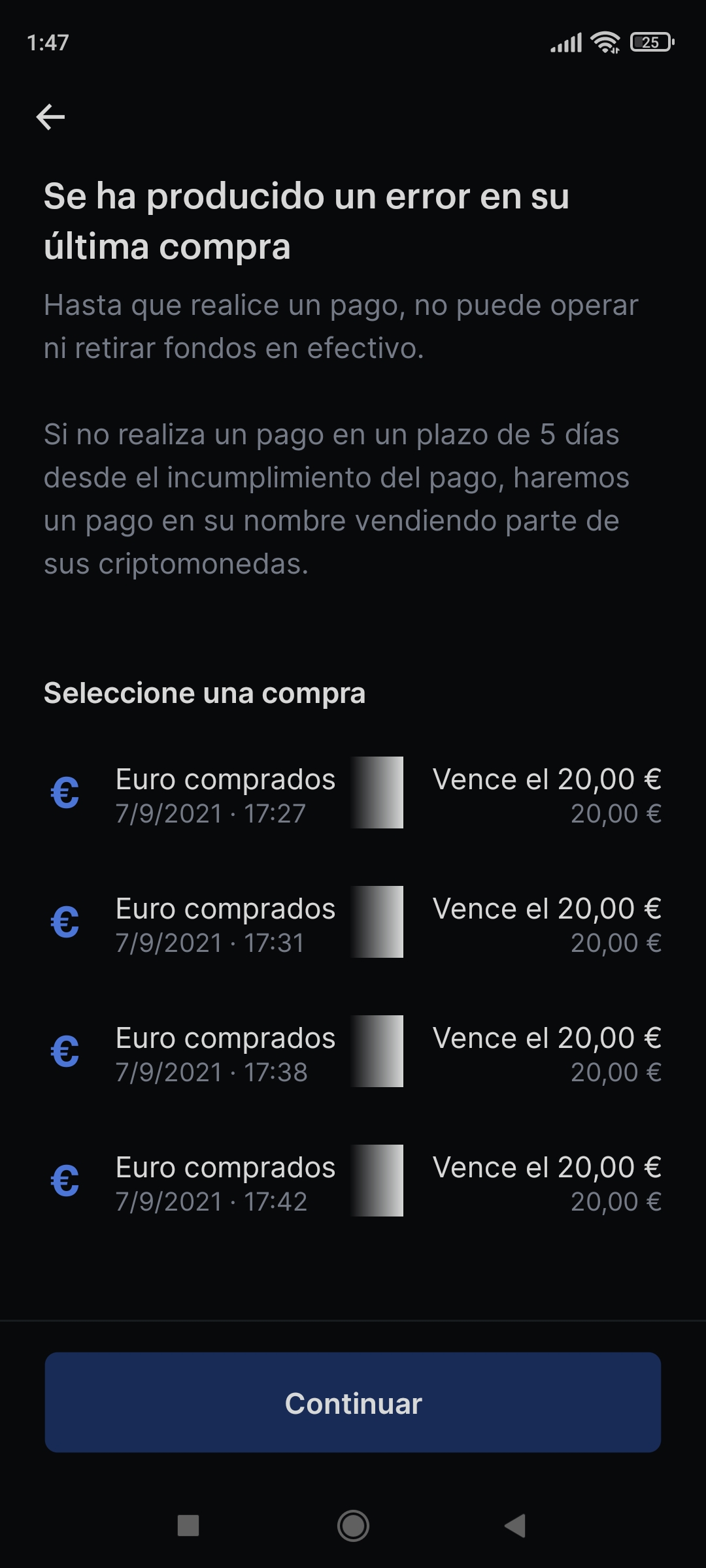Pick the Euro purchase made at 17:42
The width and height of the screenshot is (706, 1568).
pos(353,1182)
